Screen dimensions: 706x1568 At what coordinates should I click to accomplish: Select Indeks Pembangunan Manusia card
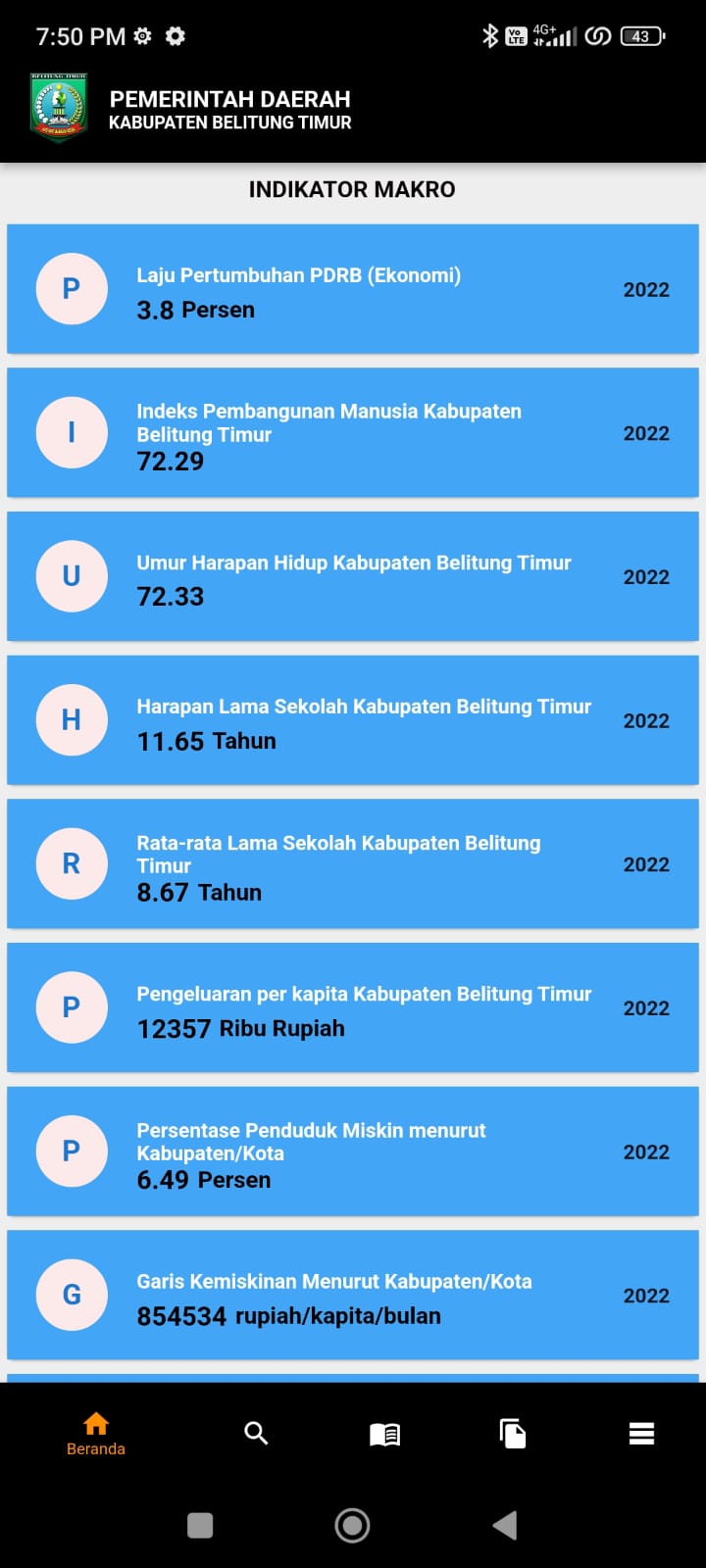[353, 433]
